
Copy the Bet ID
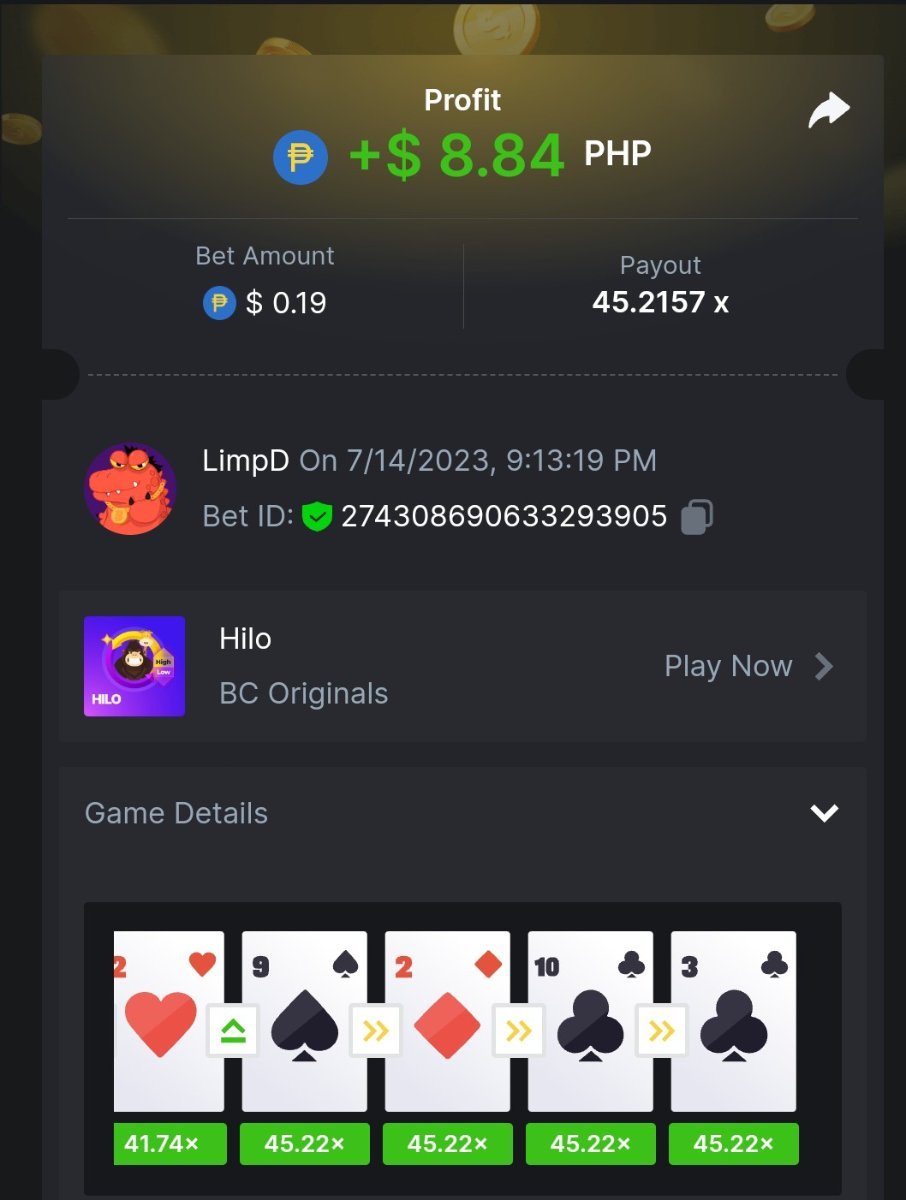click(x=696, y=516)
